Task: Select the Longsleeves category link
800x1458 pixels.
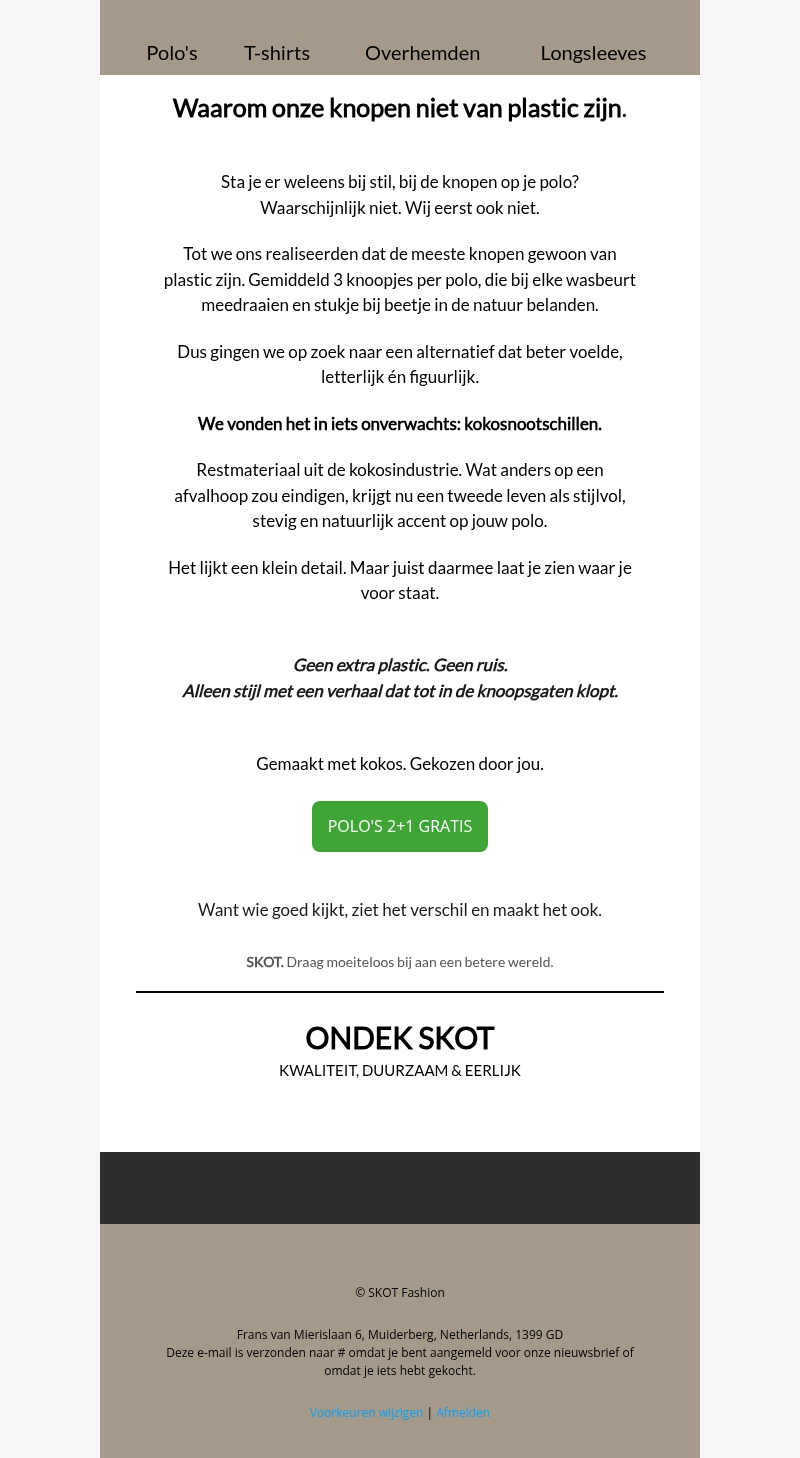Action: tap(593, 53)
